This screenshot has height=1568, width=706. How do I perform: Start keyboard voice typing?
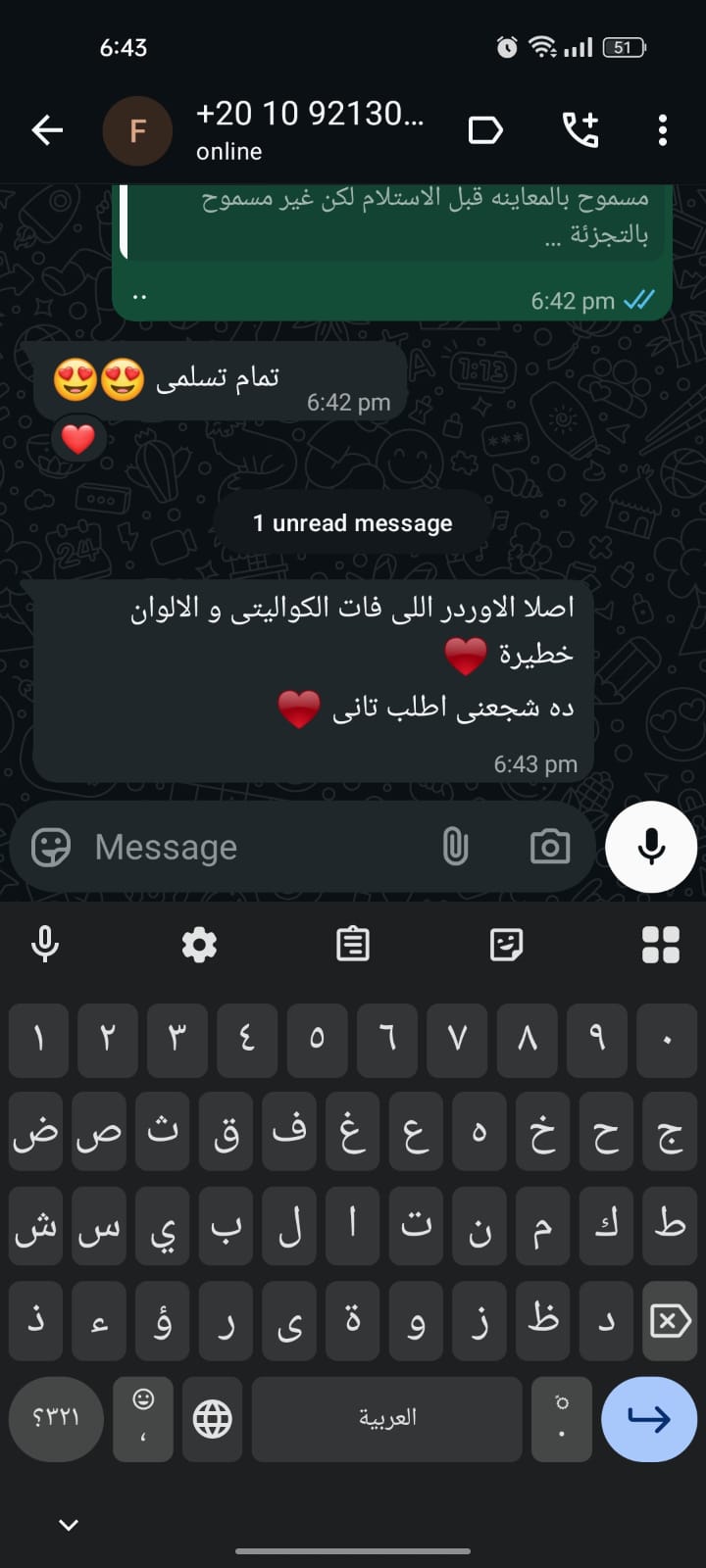[x=45, y=945]
